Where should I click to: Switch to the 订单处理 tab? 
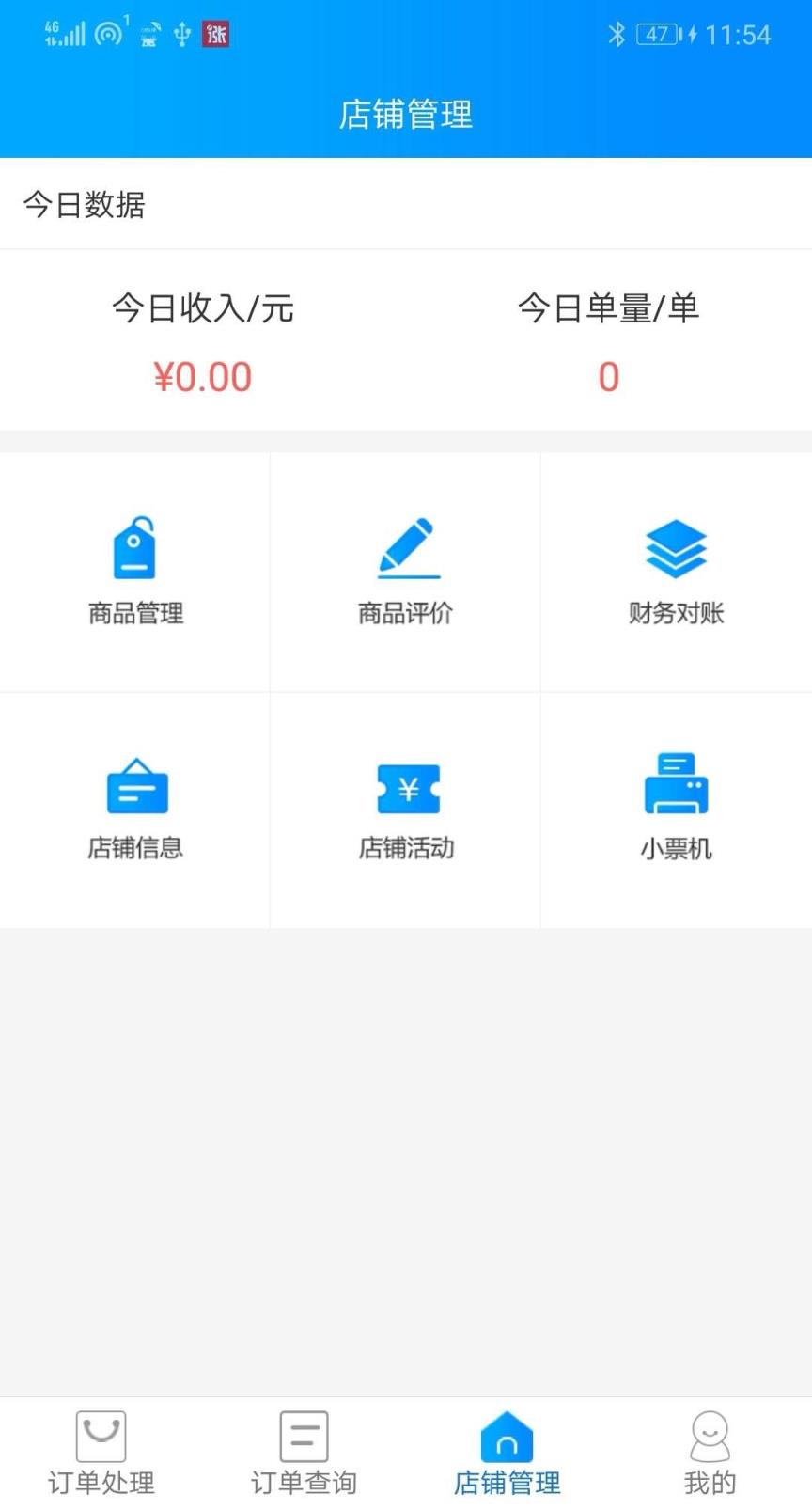[101, 1453]
